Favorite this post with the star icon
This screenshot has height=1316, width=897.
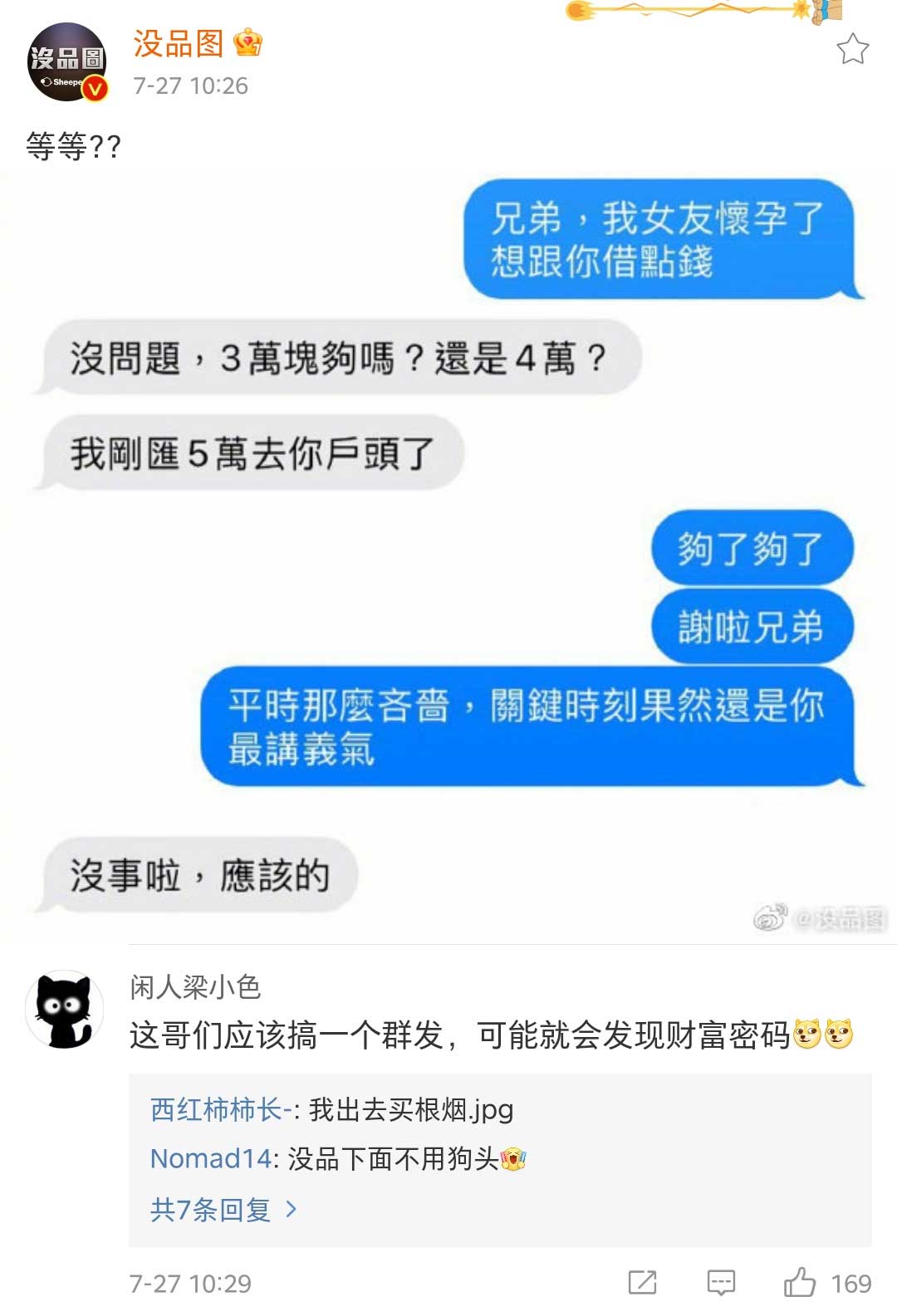tap(852, 50)
